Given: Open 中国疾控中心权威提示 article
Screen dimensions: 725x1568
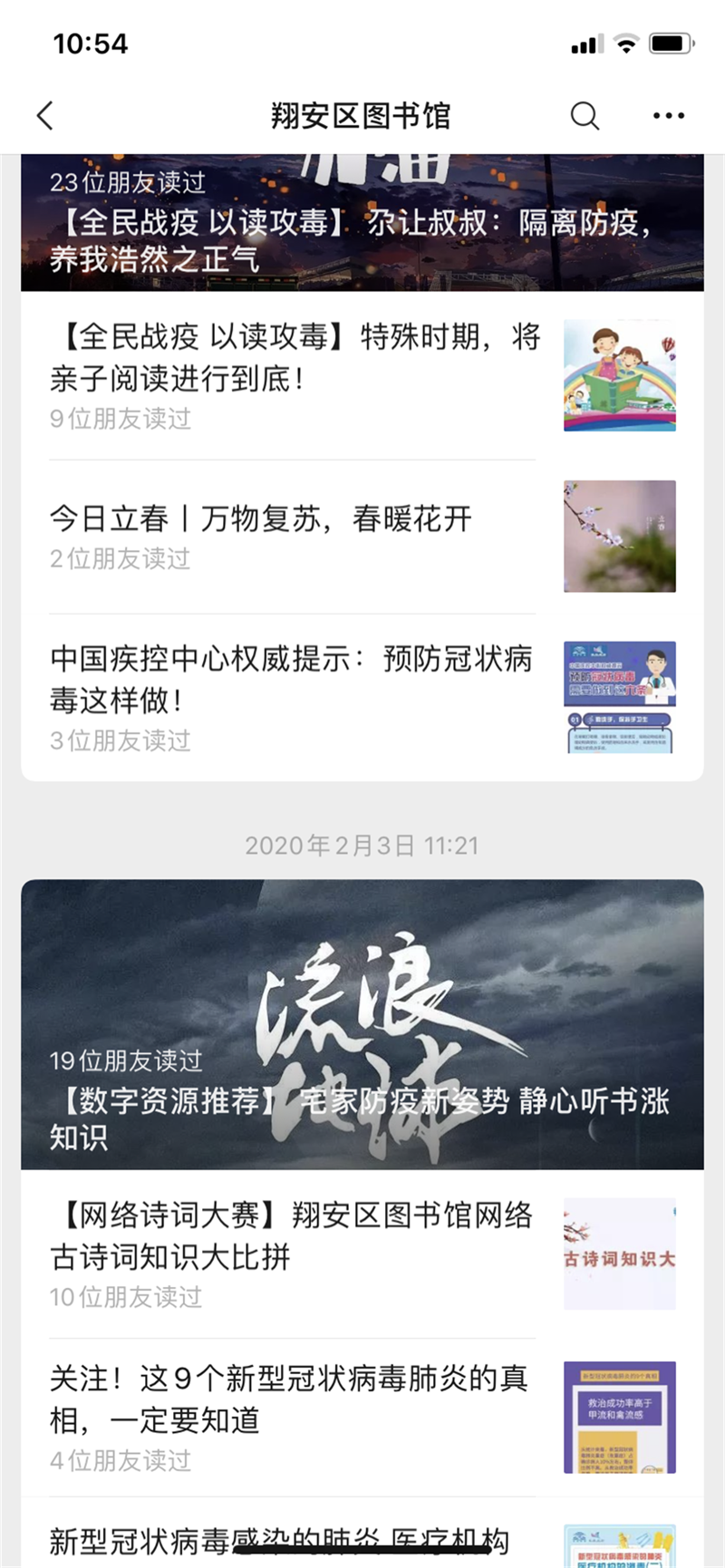Looking at the screenshot, I should 290,680.
